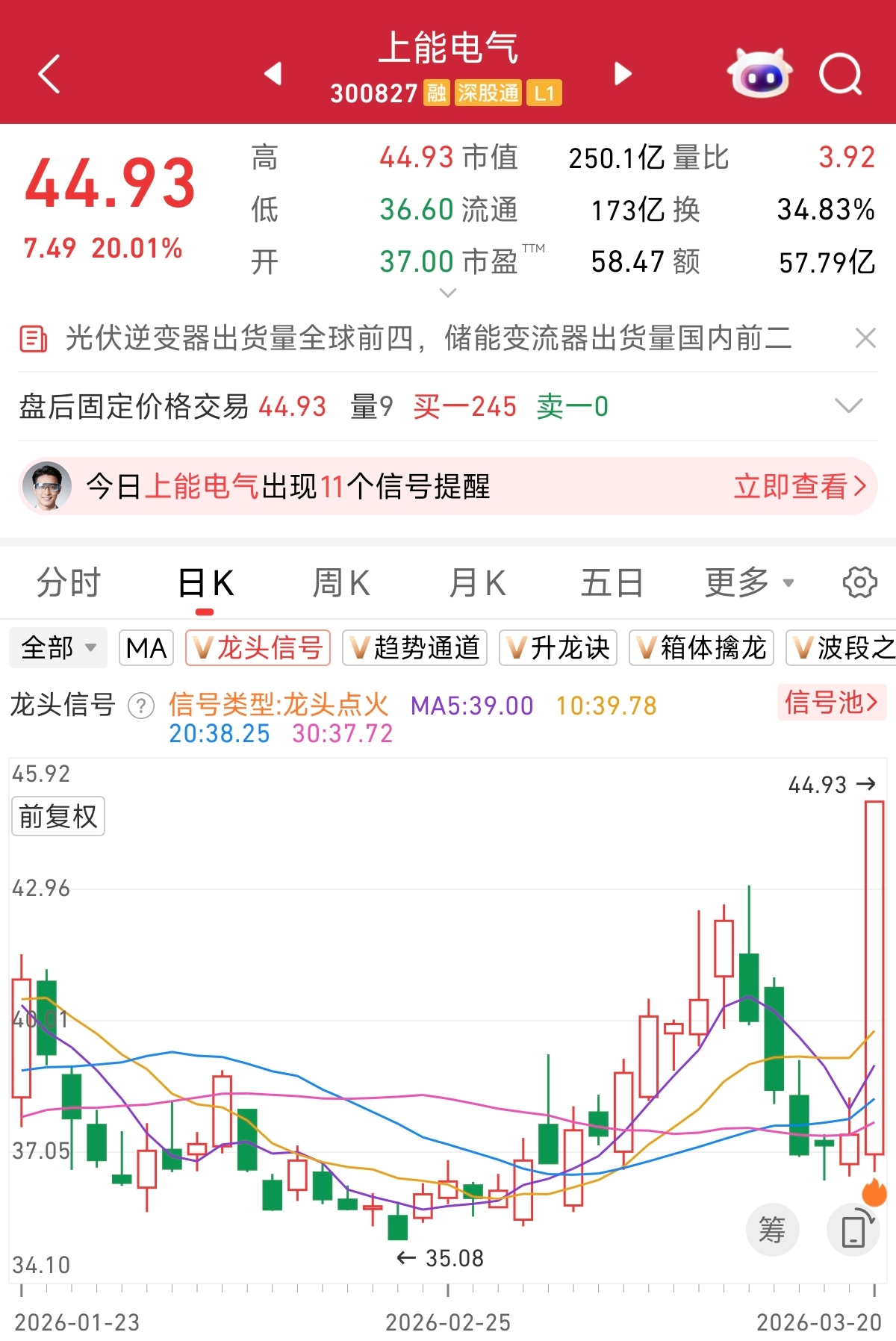Viewport: 896px width, 1341px height.
Task: Expand 盘后固定价格交易 details
Action: pos(848,406)
